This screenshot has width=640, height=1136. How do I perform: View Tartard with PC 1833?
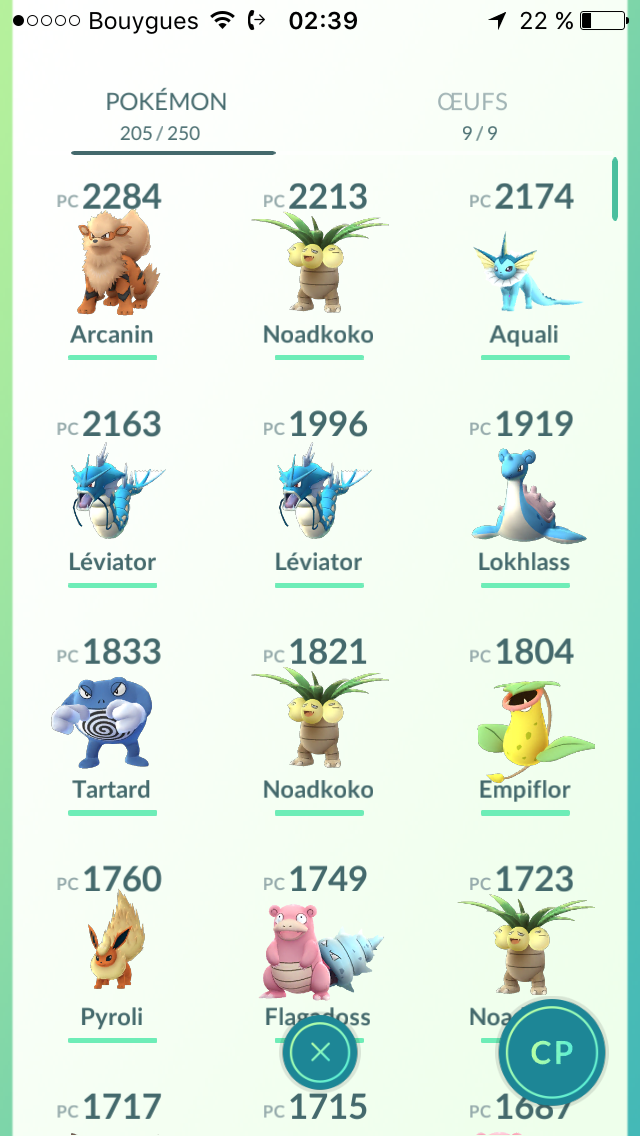click(112, 724)
